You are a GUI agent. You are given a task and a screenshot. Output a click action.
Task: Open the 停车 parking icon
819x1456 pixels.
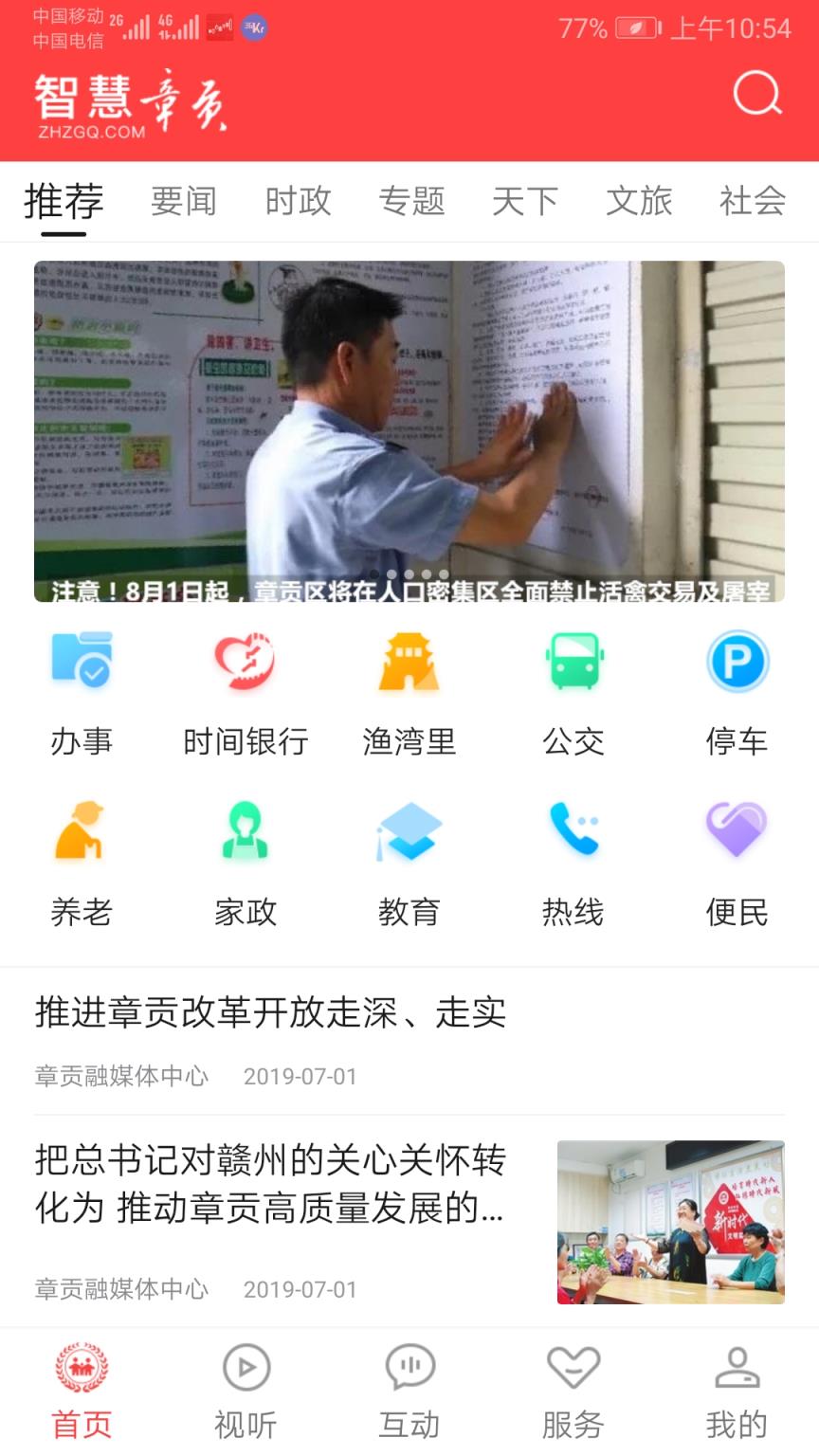[x=737, y=662]
